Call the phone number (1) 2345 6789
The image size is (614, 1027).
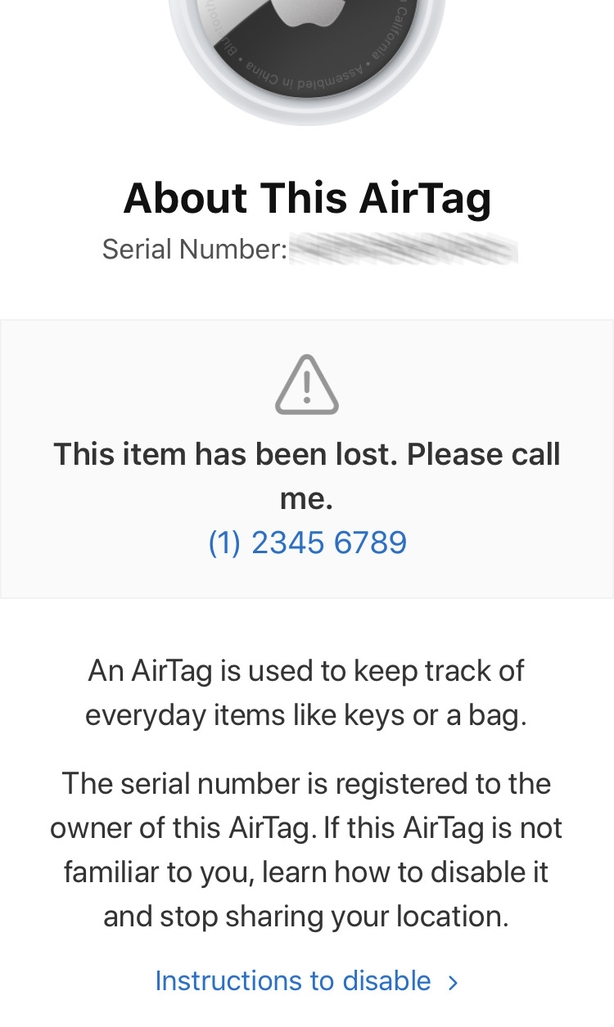[307, 542]
